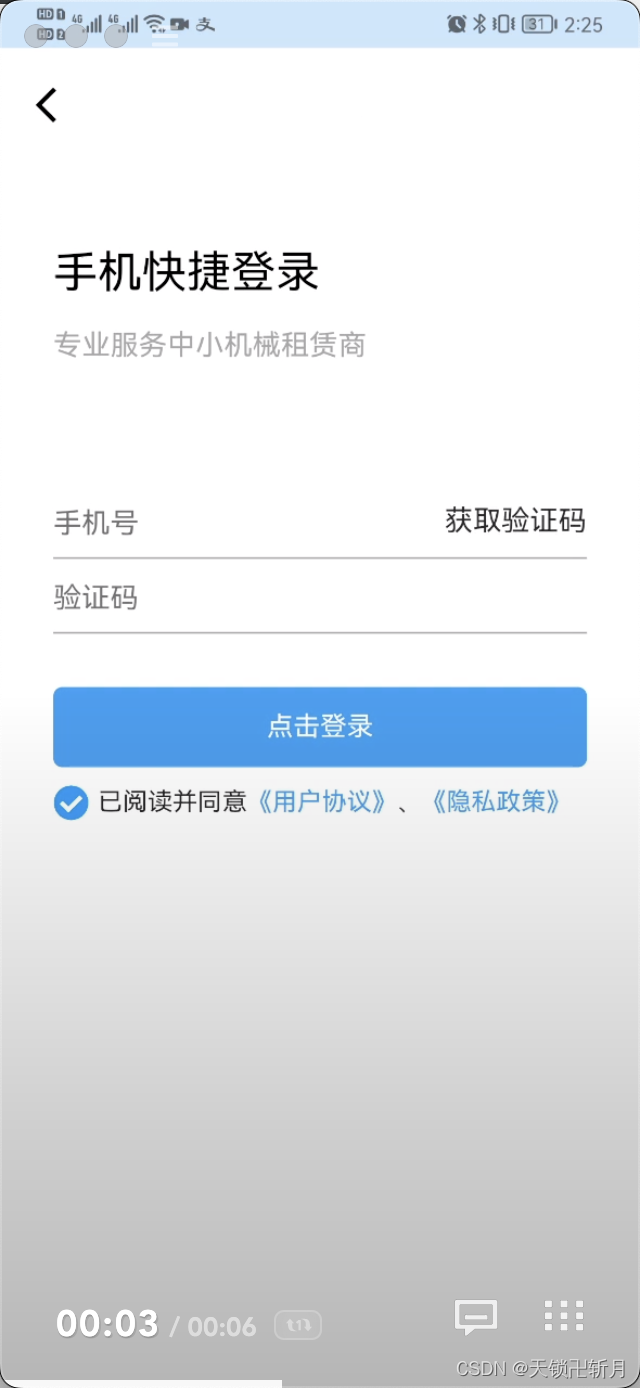Viewport: 640px width, 1388px height.
Task: Select the 验证码 verification code field
Action: point(300,599)
